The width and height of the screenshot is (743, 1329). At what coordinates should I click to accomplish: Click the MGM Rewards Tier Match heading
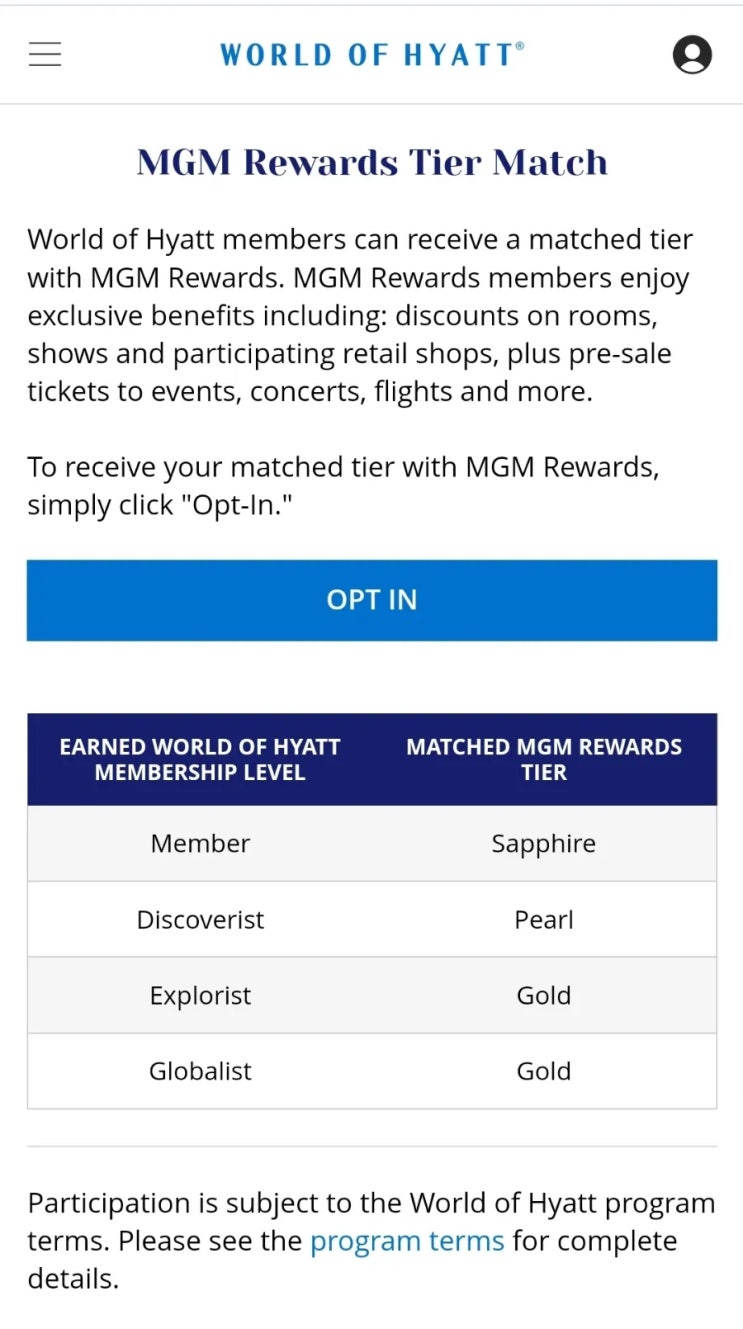coord(371,161)
